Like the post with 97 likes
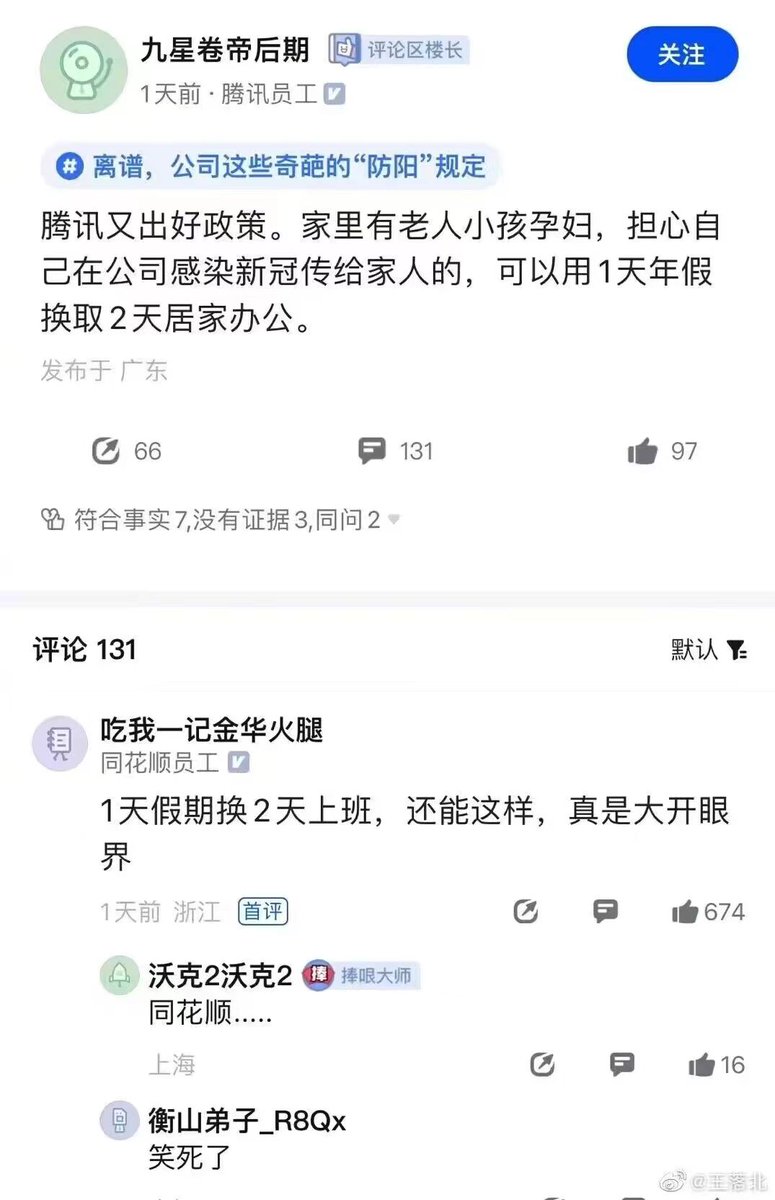This screenshot has width=775, height=1200. pos(642,451)
